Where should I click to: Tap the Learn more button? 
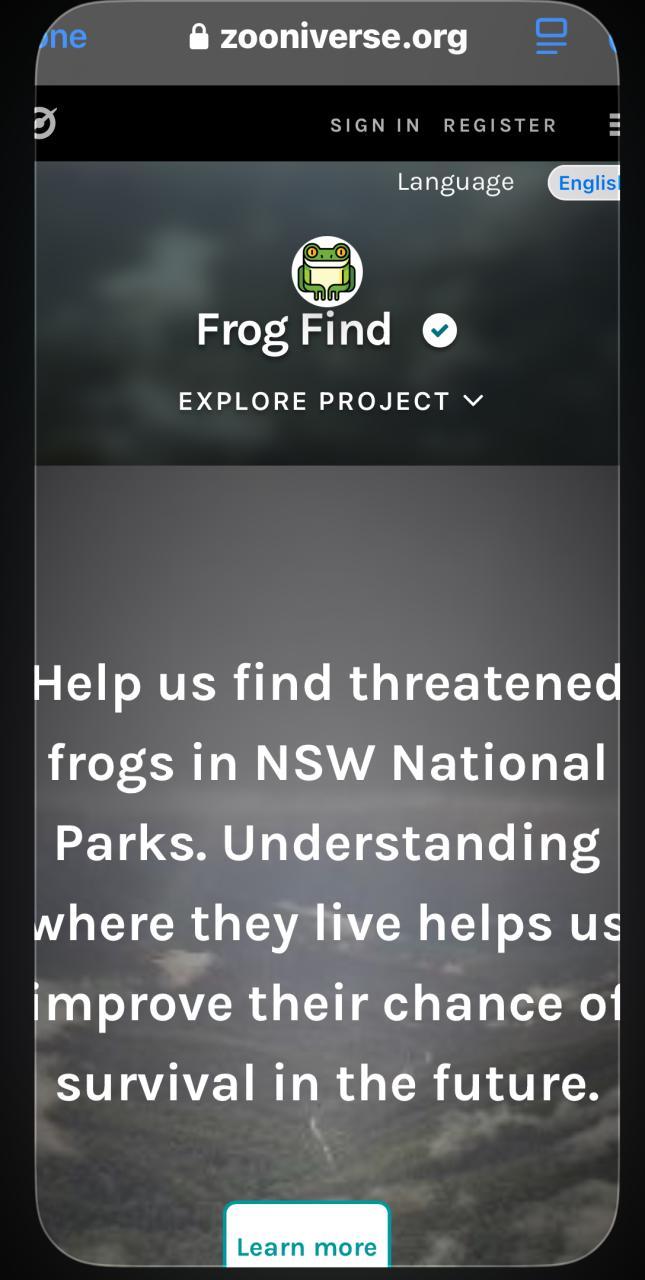click(x=307, y=1240)
